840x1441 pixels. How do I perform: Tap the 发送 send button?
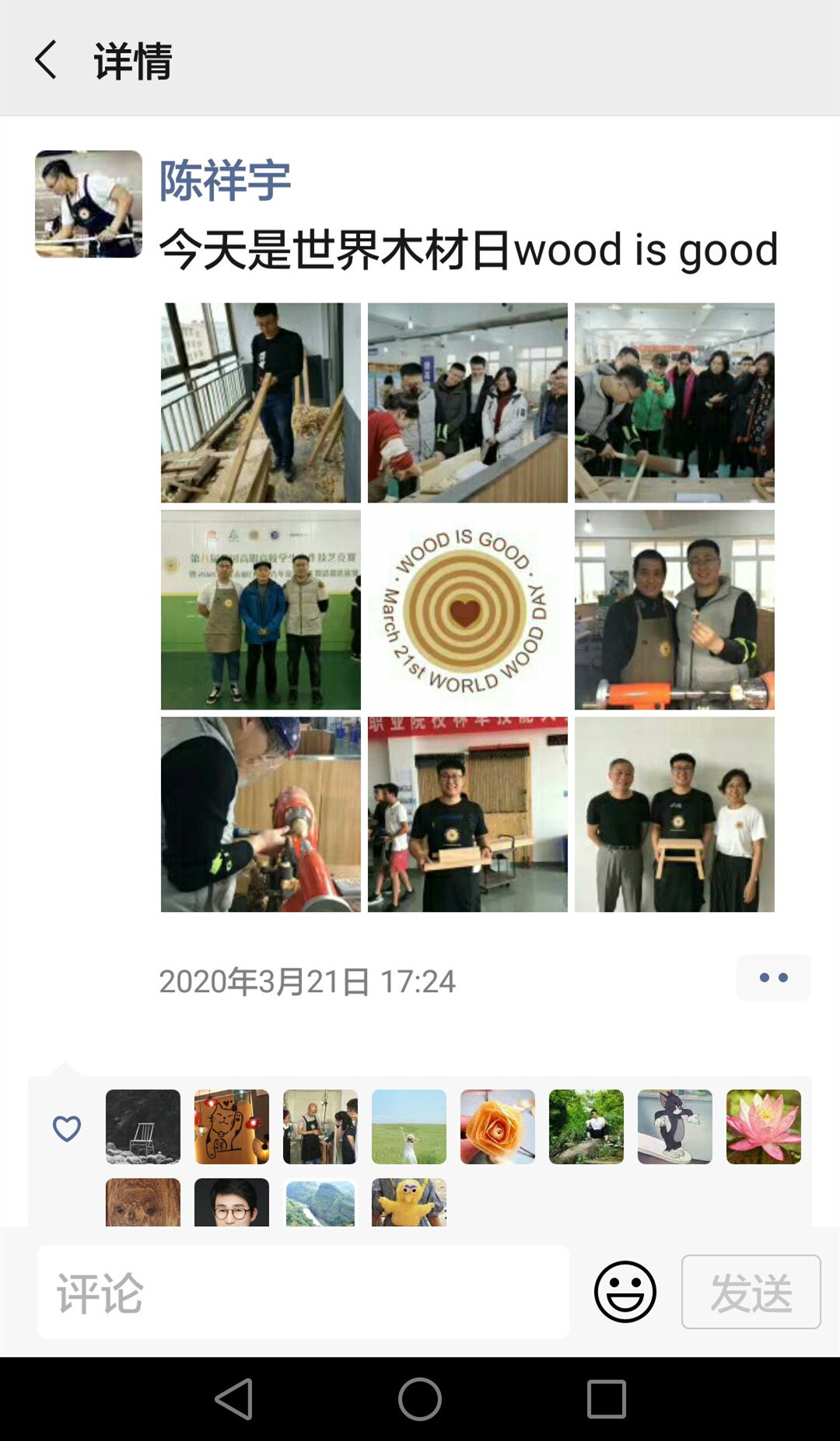[751, 1292]
